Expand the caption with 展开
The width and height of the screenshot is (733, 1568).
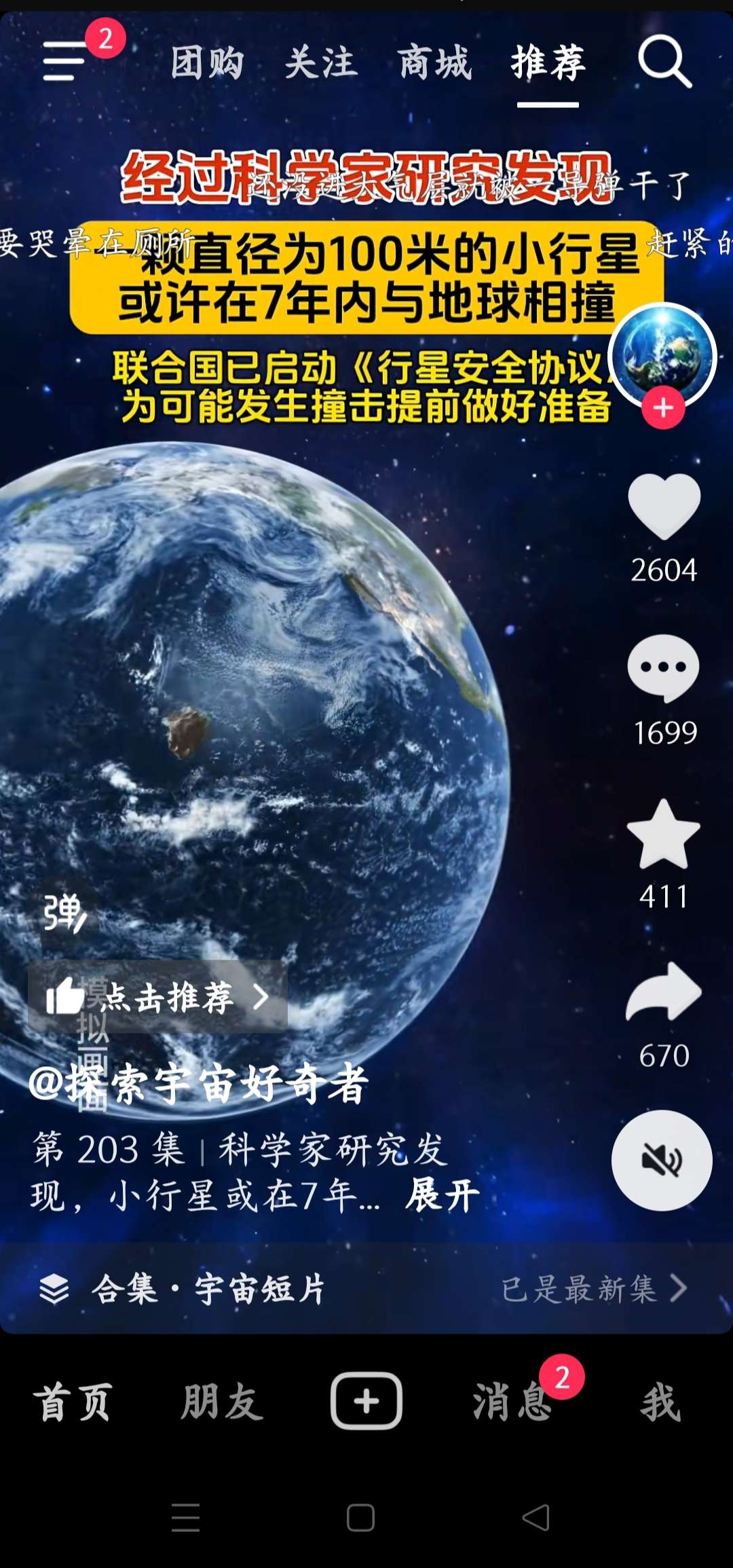point(443,1195)
